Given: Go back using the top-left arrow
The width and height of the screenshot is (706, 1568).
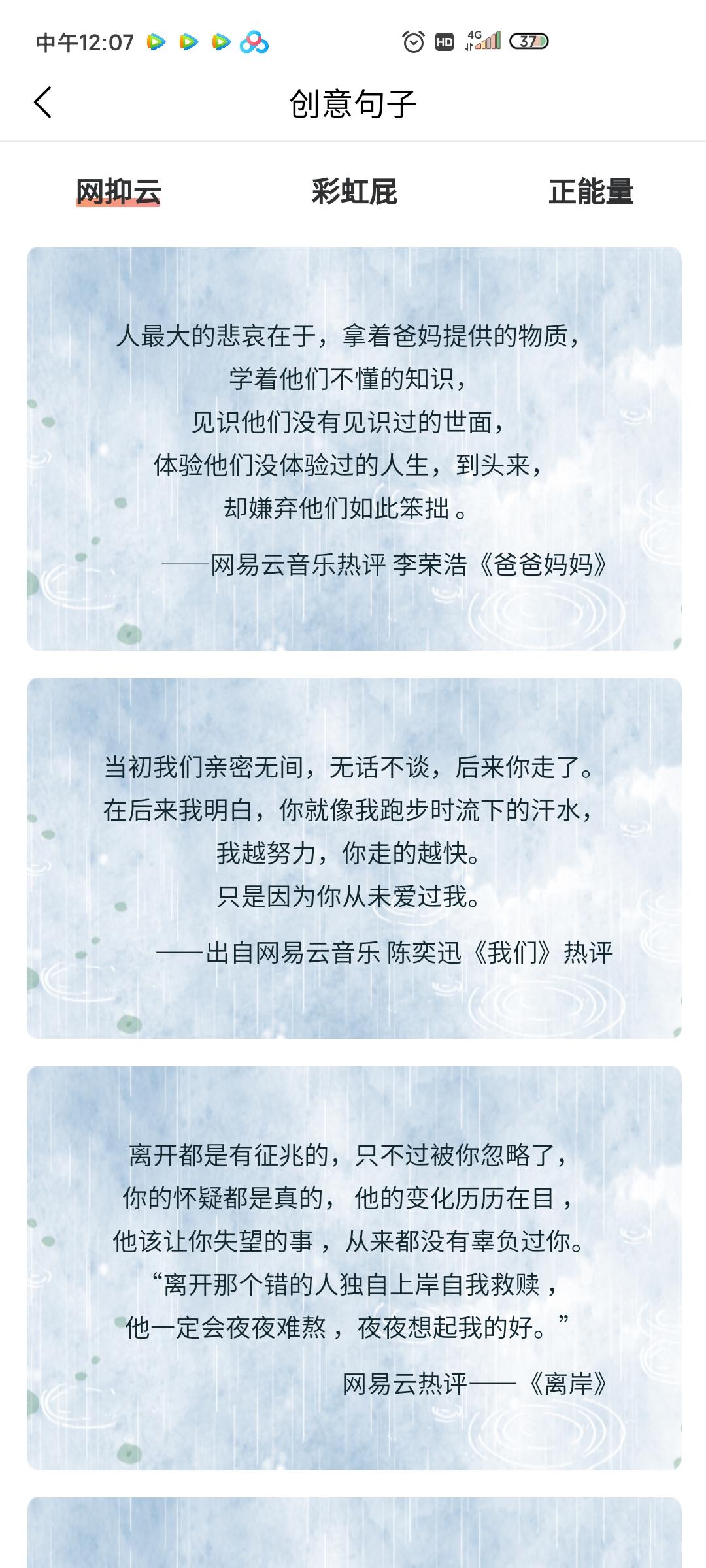Looking at the screenshot, I should click(42, 103).
